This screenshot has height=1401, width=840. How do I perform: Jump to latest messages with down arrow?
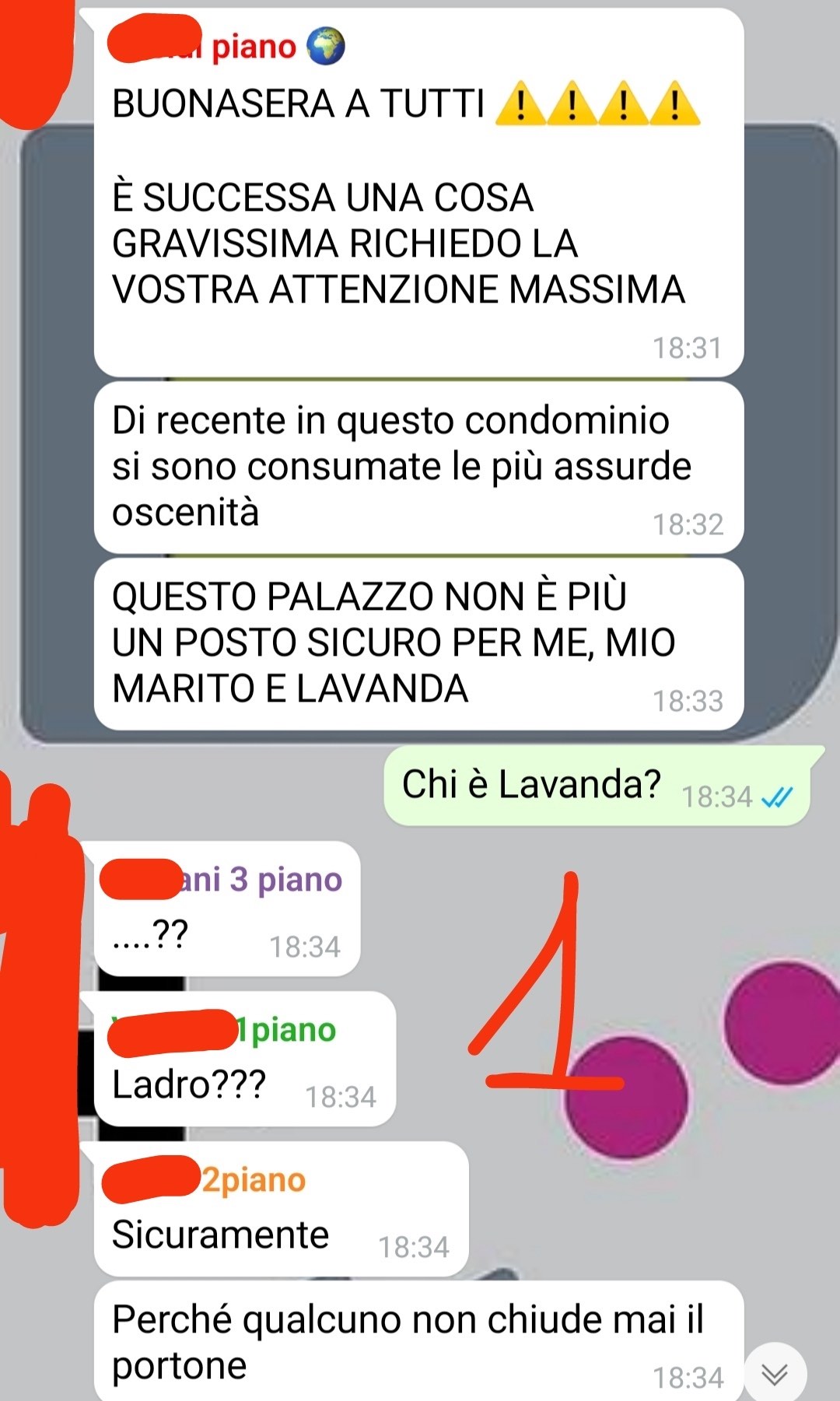click(775, 1374)
